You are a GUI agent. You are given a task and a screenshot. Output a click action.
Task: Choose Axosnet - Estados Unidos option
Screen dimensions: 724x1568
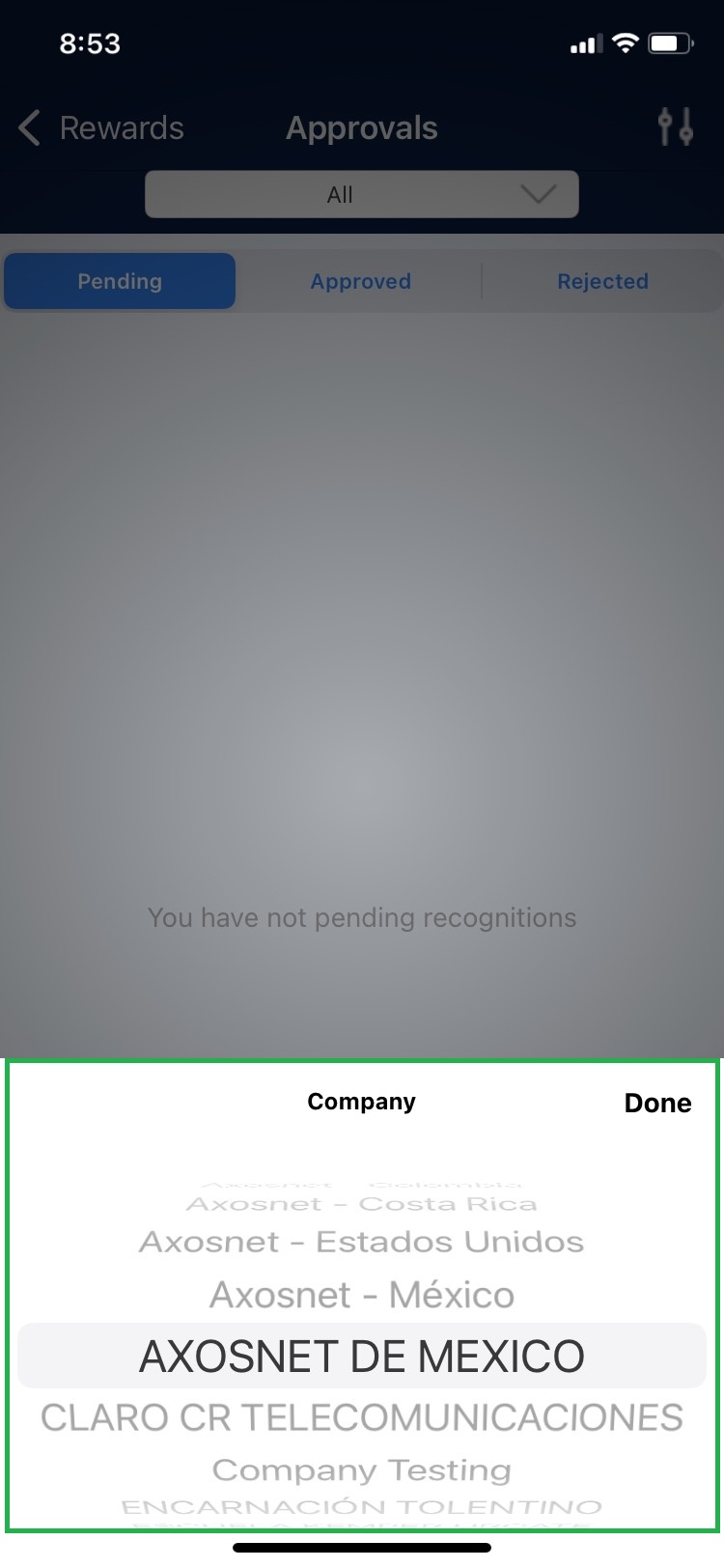362,1242
